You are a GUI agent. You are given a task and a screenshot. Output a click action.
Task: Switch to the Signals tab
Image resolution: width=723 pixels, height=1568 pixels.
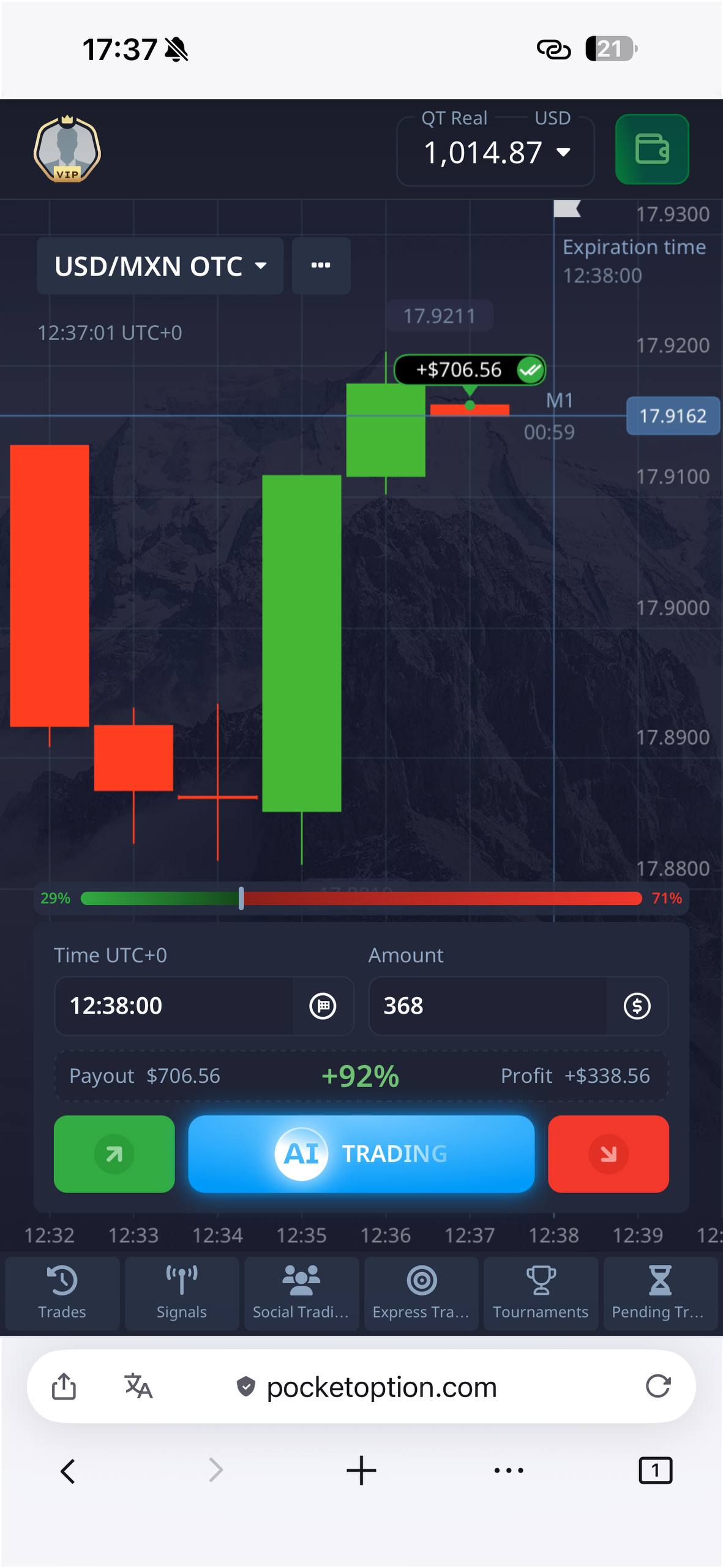coord(182,1293)
